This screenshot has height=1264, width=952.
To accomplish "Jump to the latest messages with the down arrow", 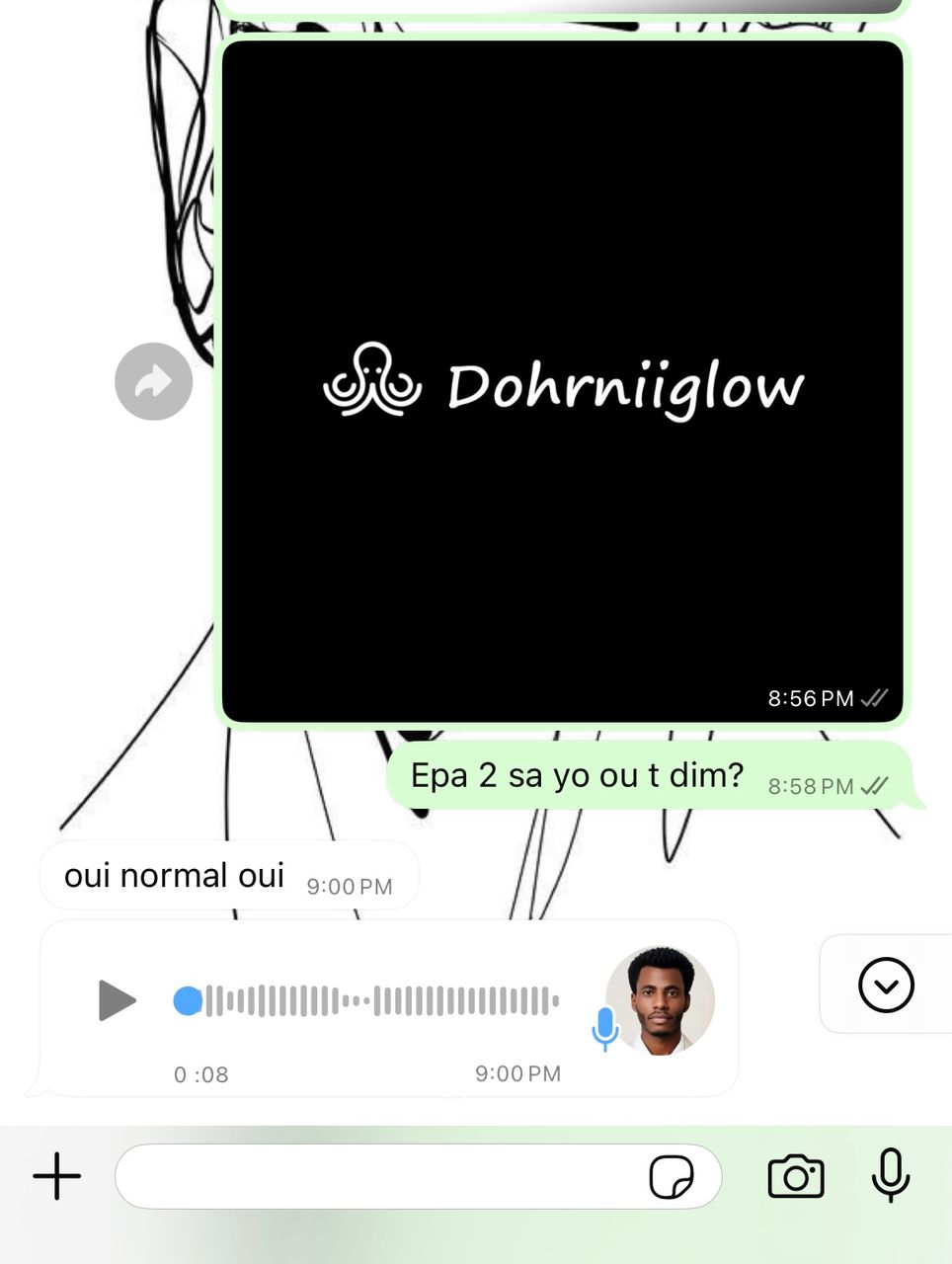I will (x=886, y=985).
